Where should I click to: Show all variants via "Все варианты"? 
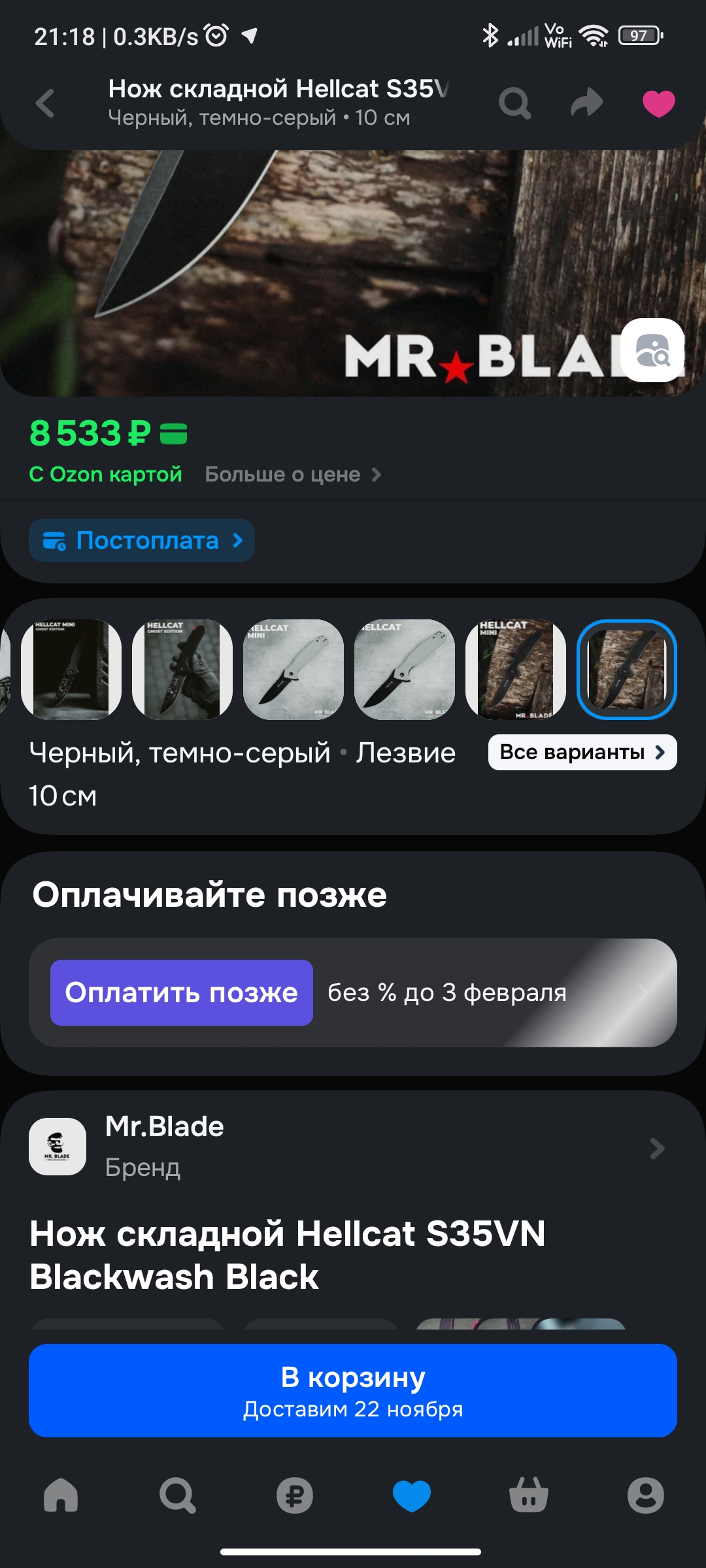click(582, 753)
